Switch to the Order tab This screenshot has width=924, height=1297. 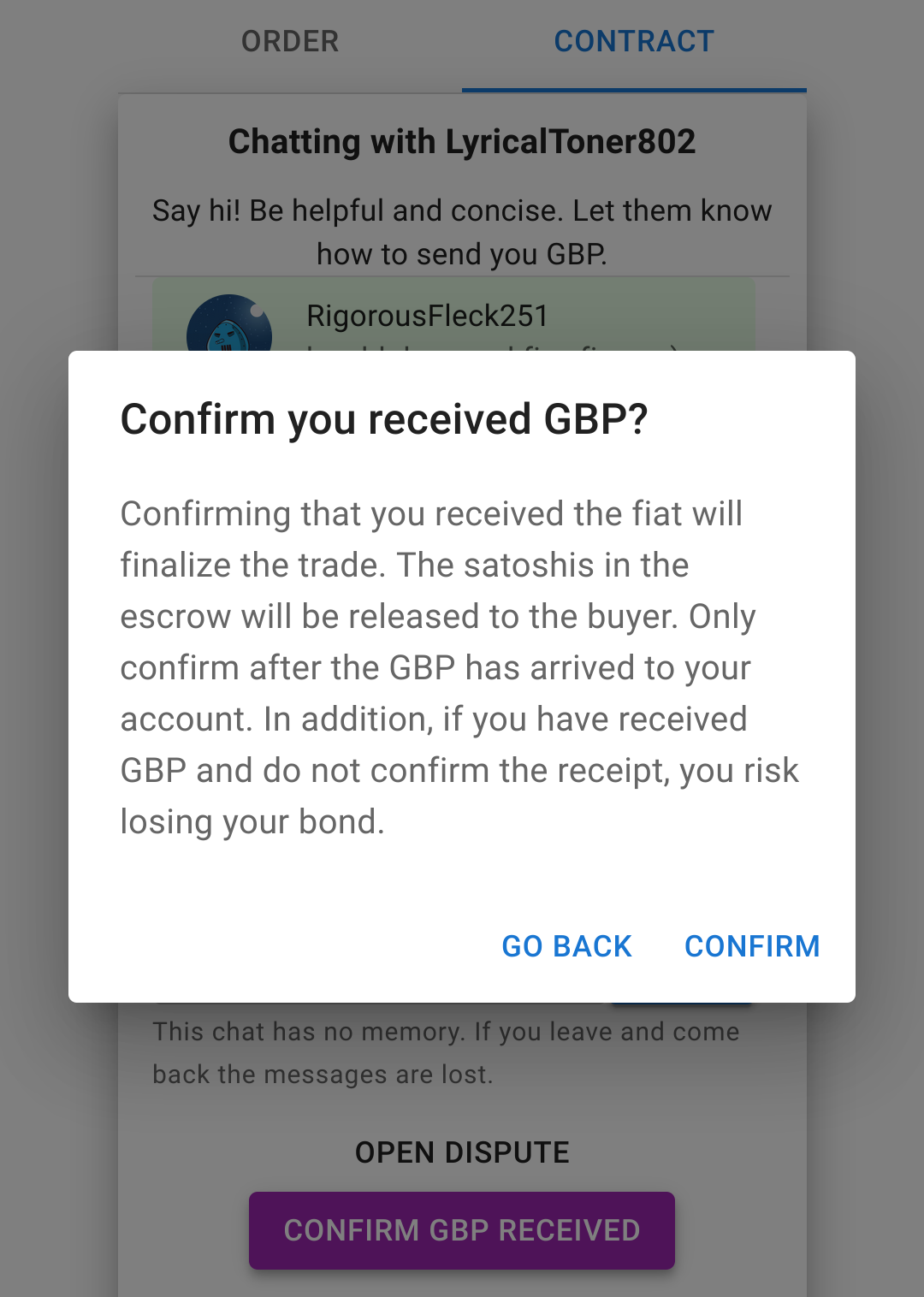tap(290, 41)
